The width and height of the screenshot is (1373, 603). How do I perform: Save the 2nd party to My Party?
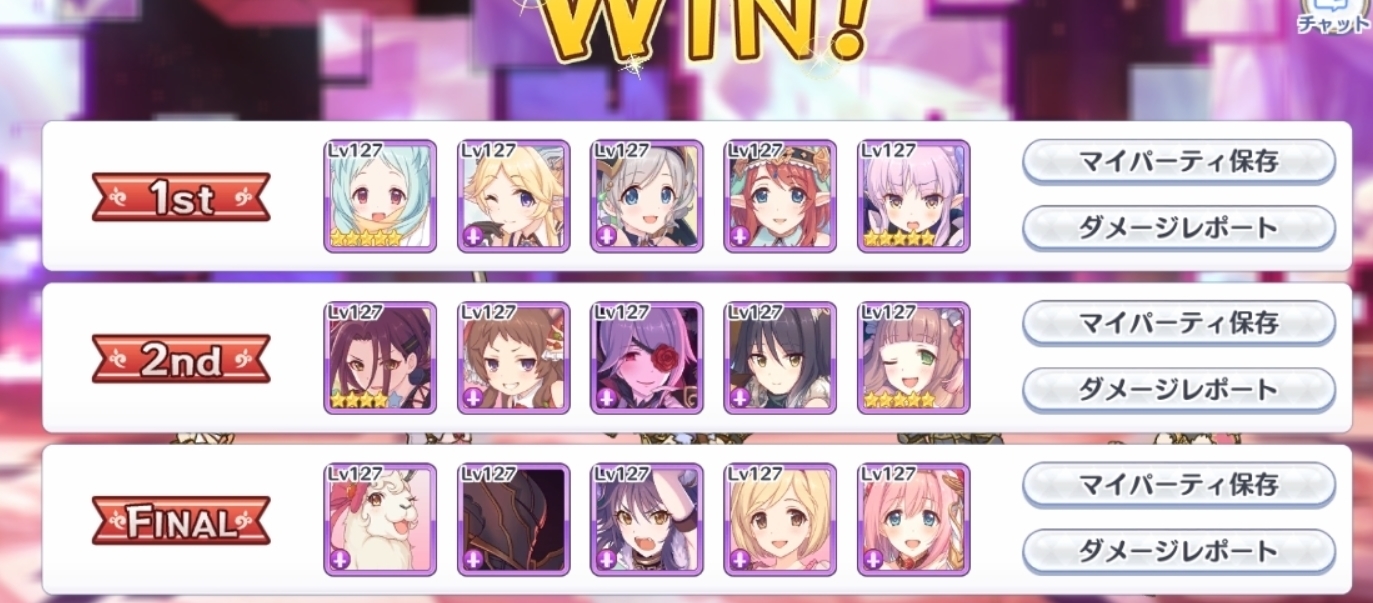1178,324
